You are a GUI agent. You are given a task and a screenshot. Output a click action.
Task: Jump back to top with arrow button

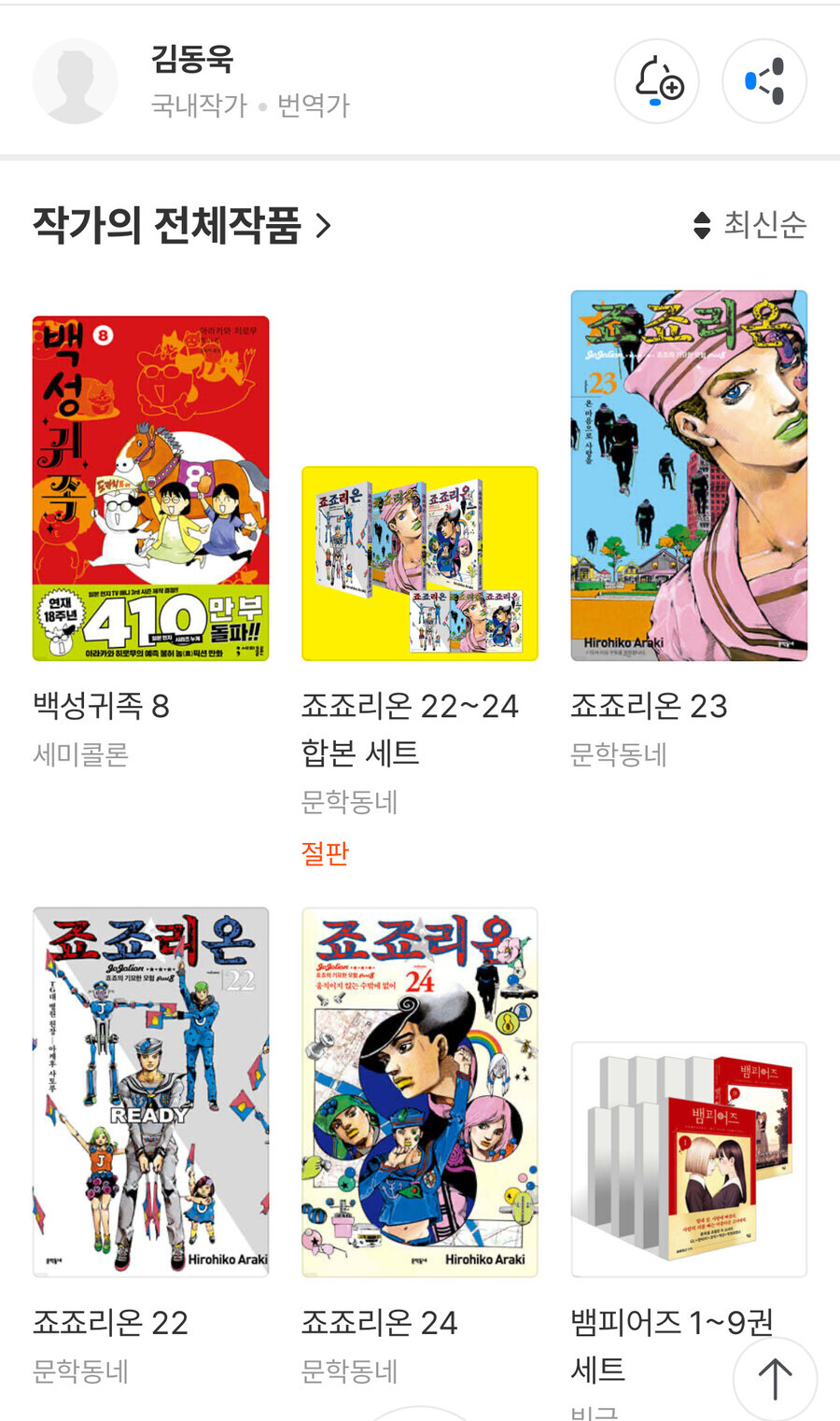click(x=775, y=1379)
